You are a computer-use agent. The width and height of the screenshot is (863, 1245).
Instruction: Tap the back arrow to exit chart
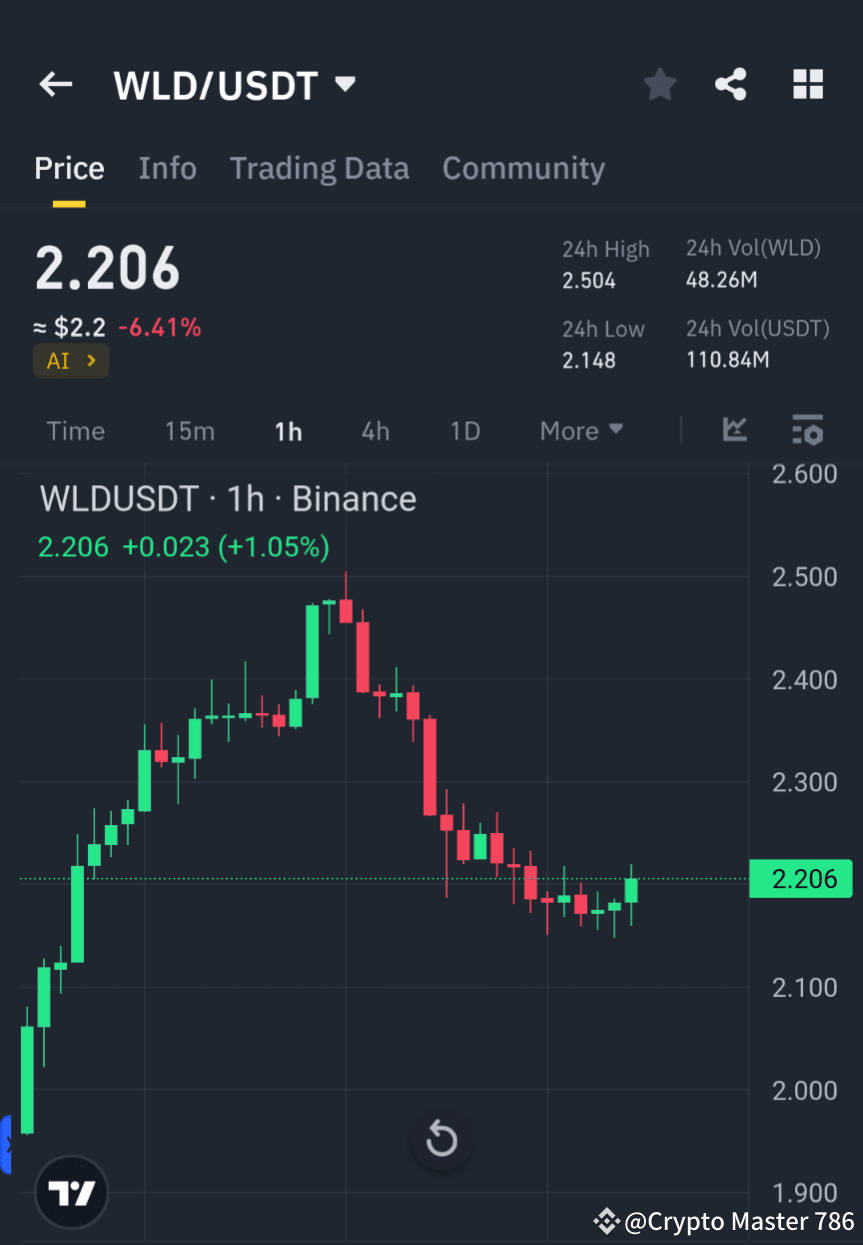pos(55,84)
